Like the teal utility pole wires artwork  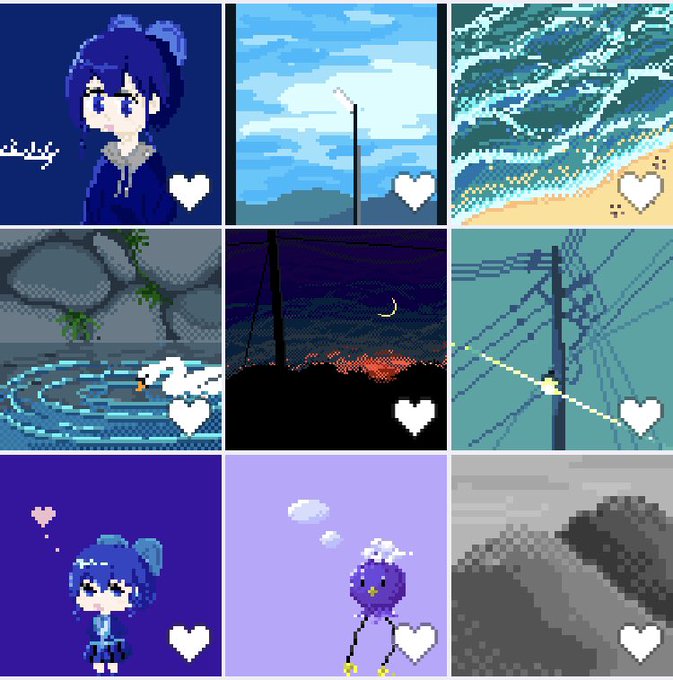coord(641,417)
